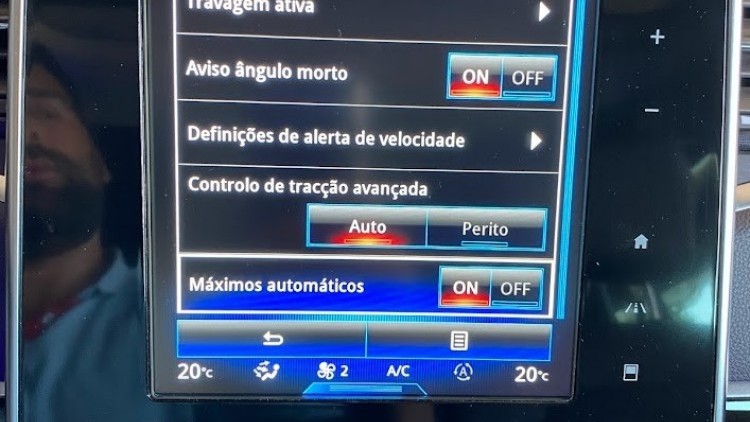Open the context menu list button
Viewport: 750px width, 422px height.
point(459,340)
